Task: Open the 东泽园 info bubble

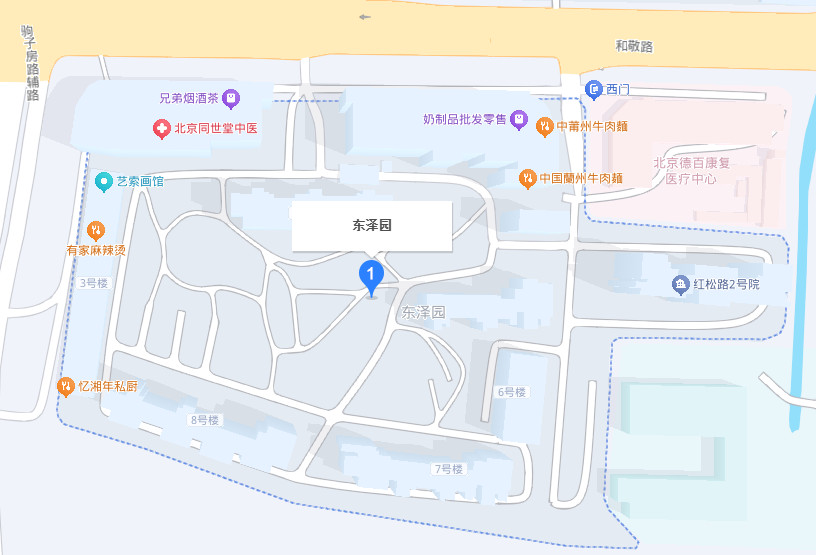Action: [372, 225]
